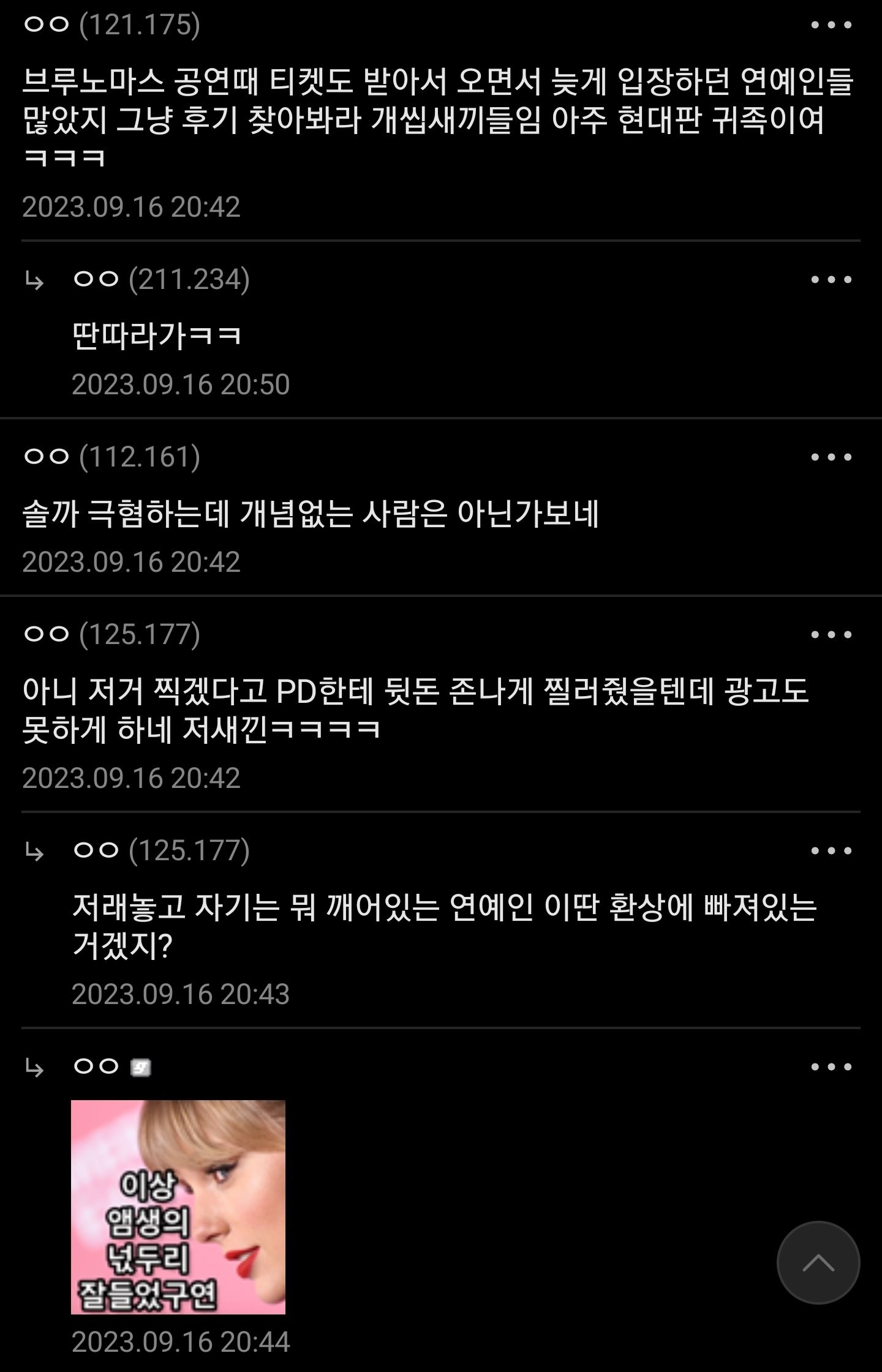Open options for the 211.234 reply
This screenshot has width=882, height=1372.
coord(831,280)
